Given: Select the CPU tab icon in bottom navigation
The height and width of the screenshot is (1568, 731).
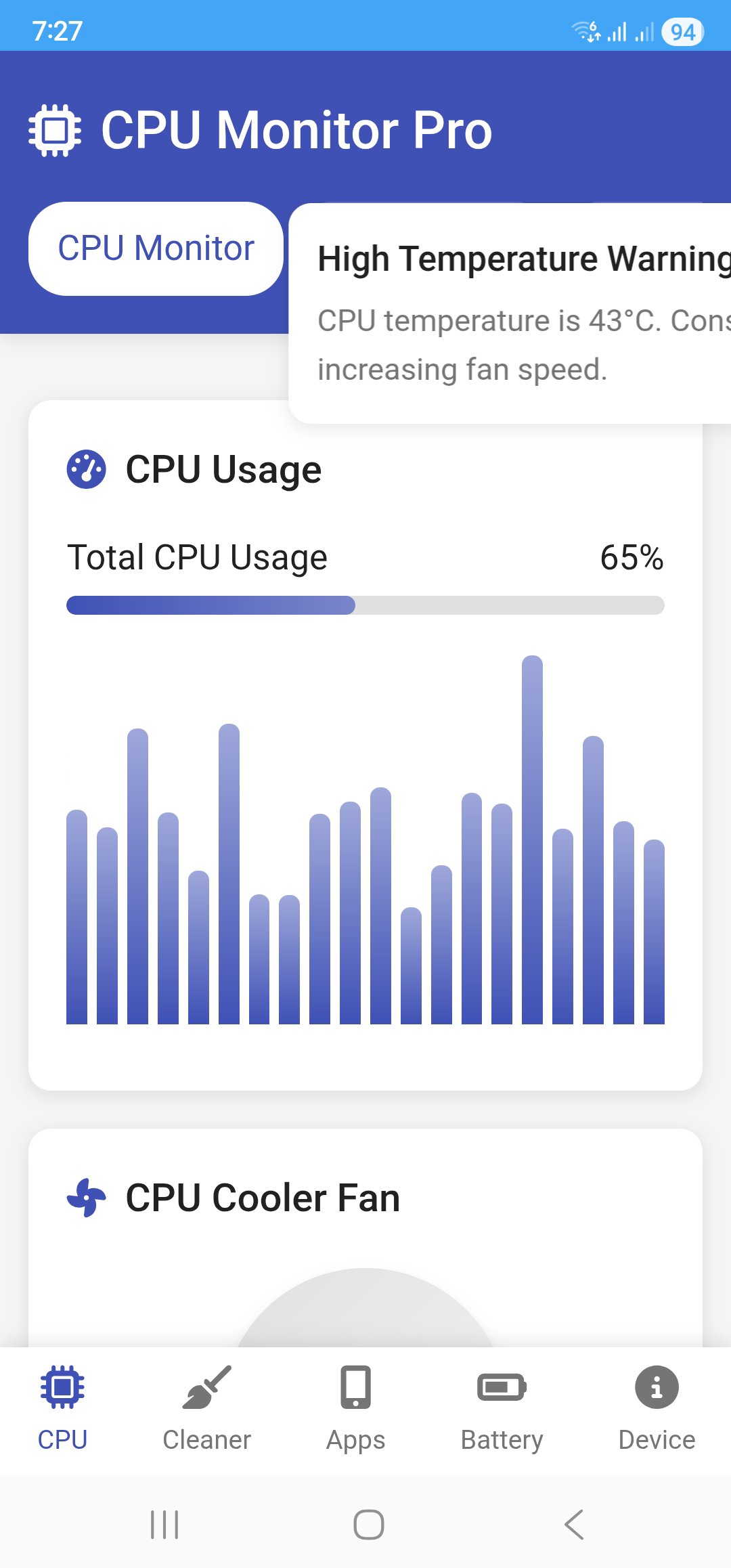Looking at the screenshot, I should point(64,1386).
